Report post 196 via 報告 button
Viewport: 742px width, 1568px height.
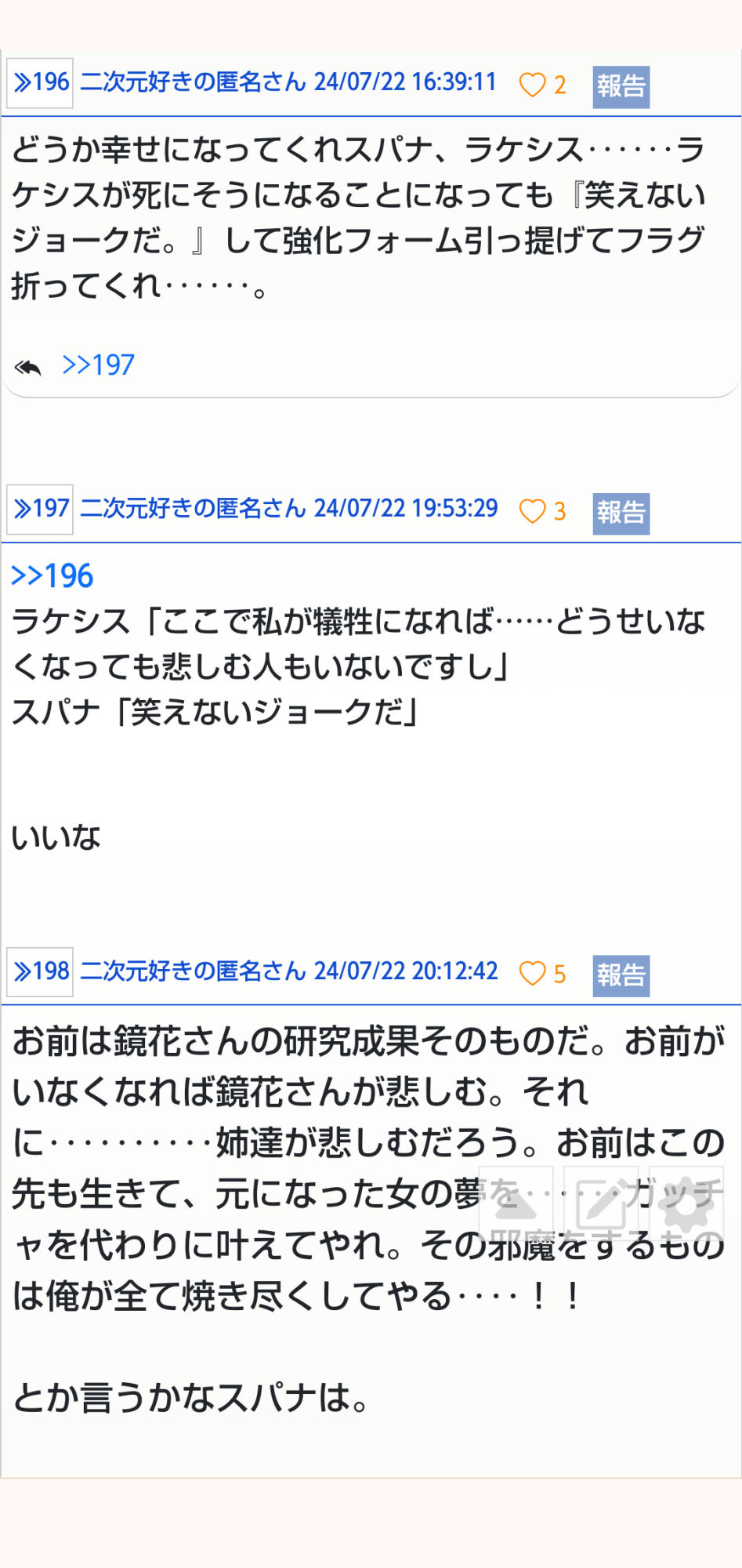pyautogui.click(x=621, y=86)
